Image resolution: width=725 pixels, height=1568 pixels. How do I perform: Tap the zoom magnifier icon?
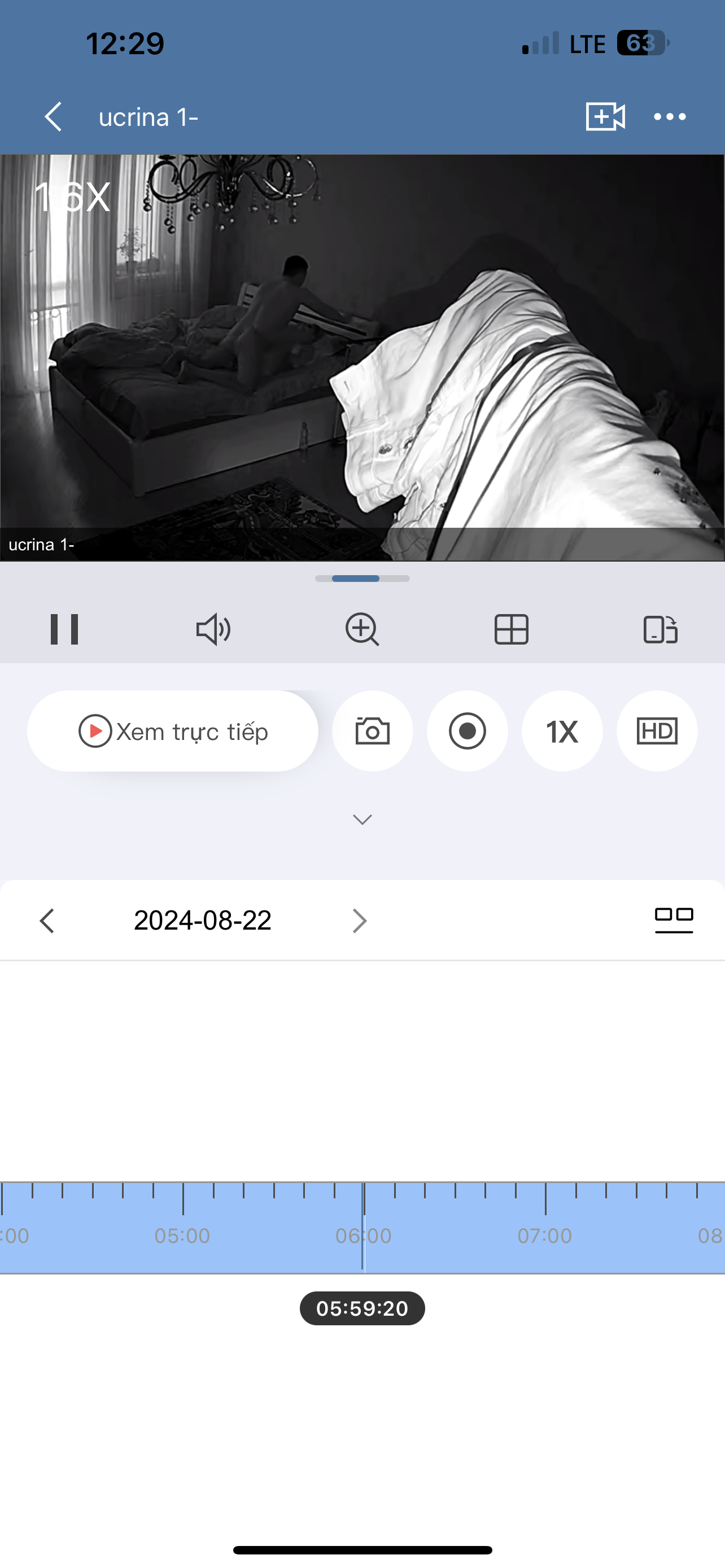click(x=362, y=629)
